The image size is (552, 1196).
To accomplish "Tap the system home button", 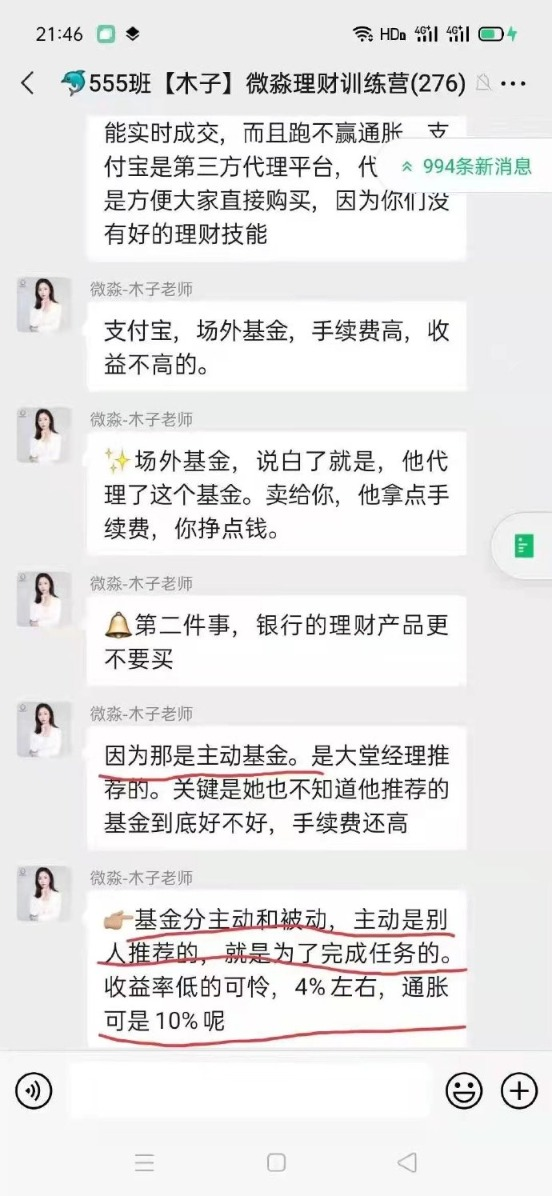I will [x=276, y=1162].
